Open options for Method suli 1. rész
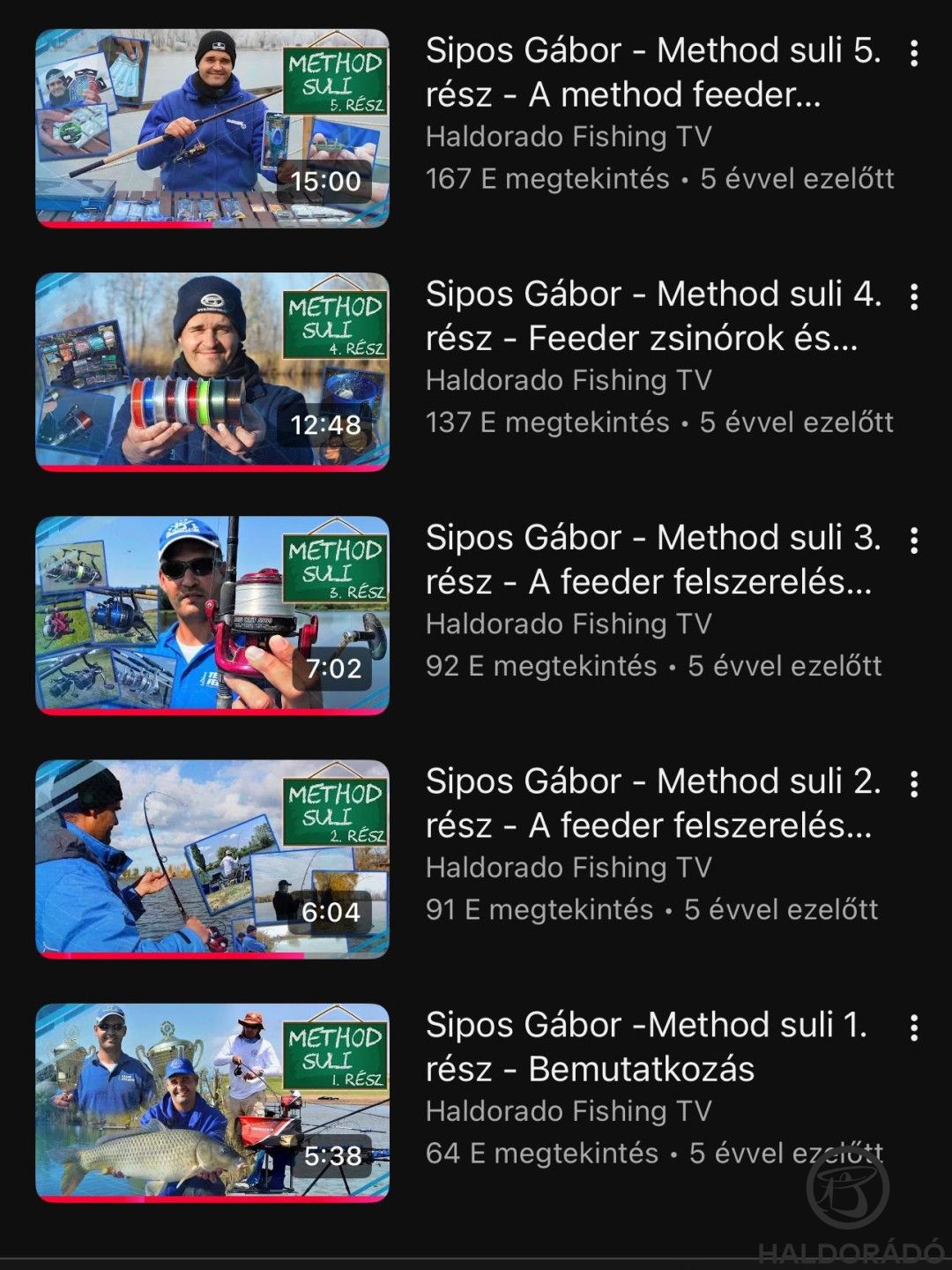 914,1027
